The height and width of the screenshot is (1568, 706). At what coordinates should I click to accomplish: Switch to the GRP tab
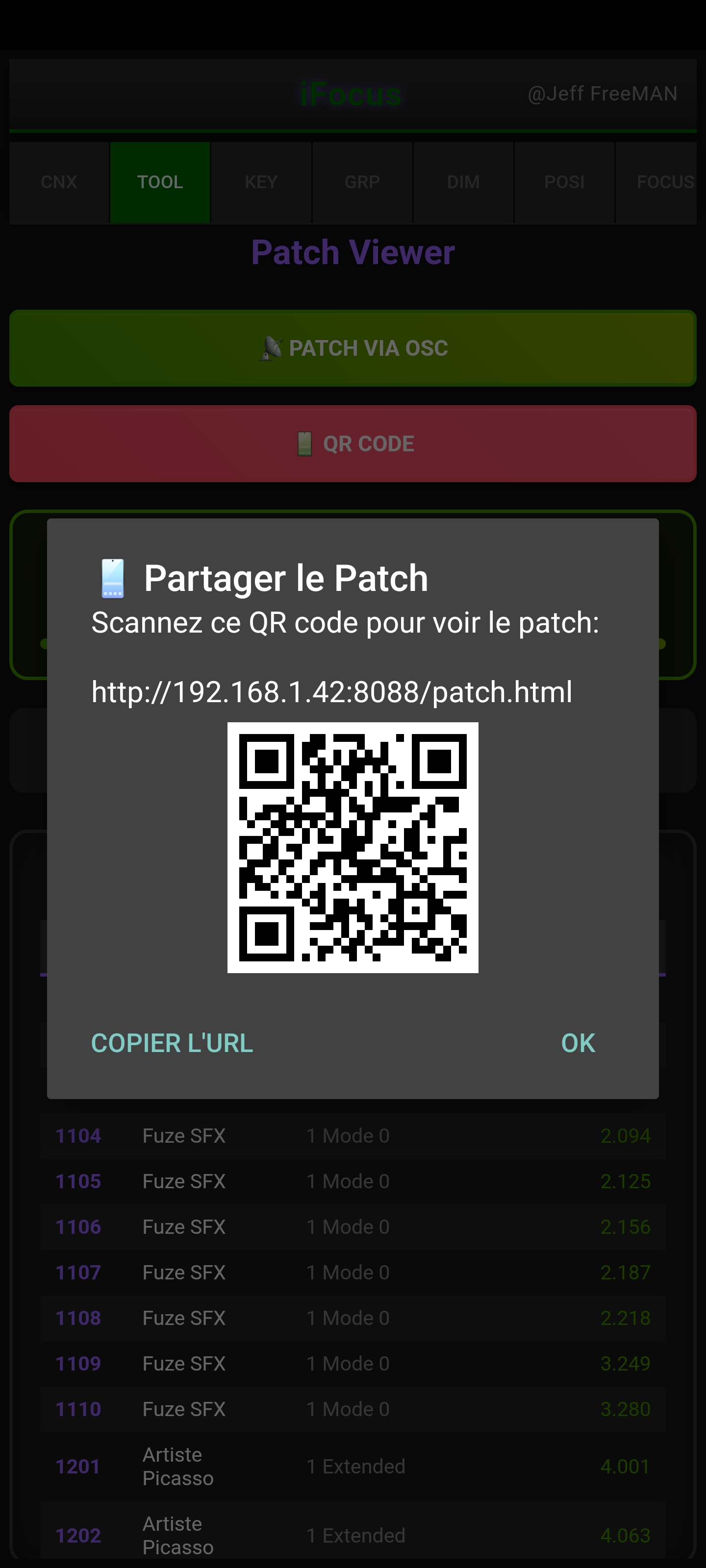click(362, 182)
